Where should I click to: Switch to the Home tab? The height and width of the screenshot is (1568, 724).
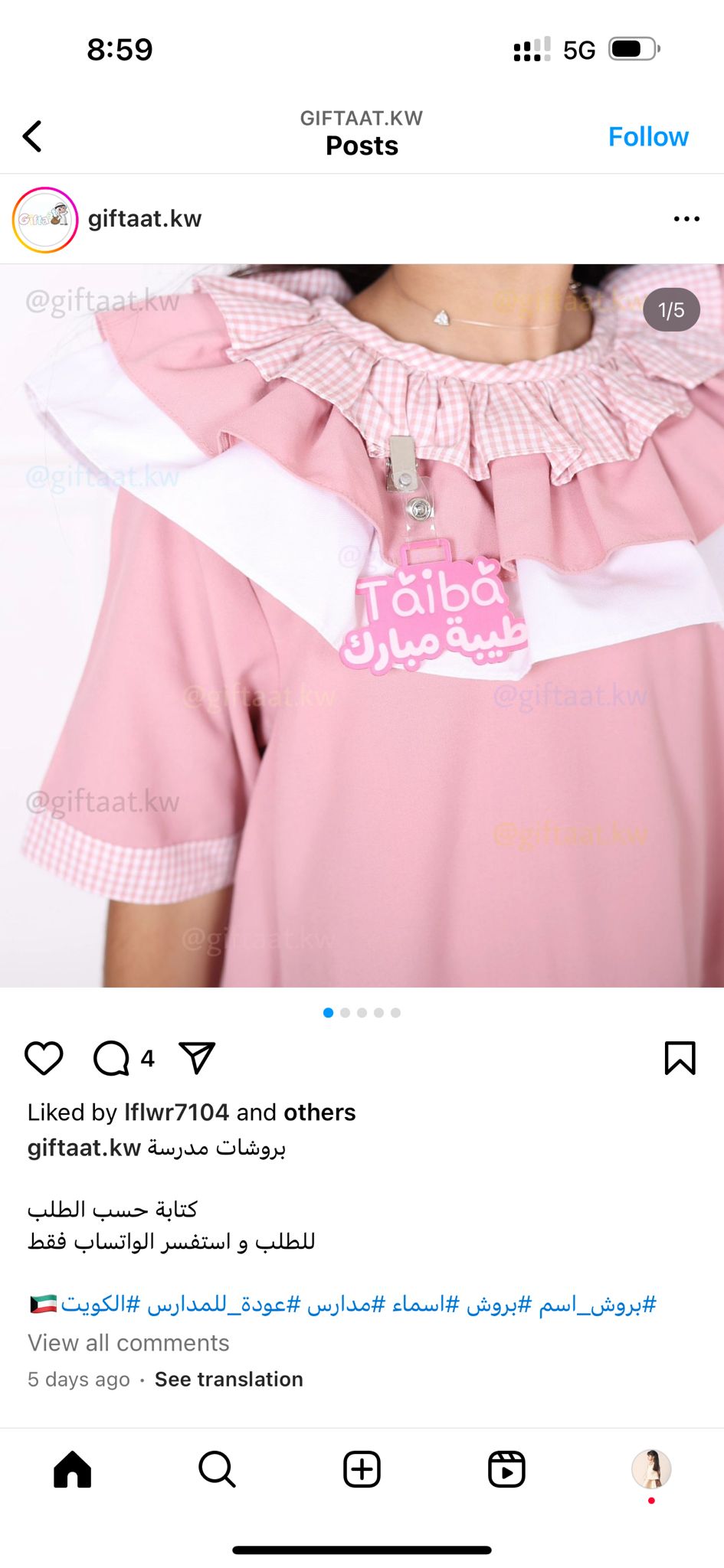point(73,1468)
